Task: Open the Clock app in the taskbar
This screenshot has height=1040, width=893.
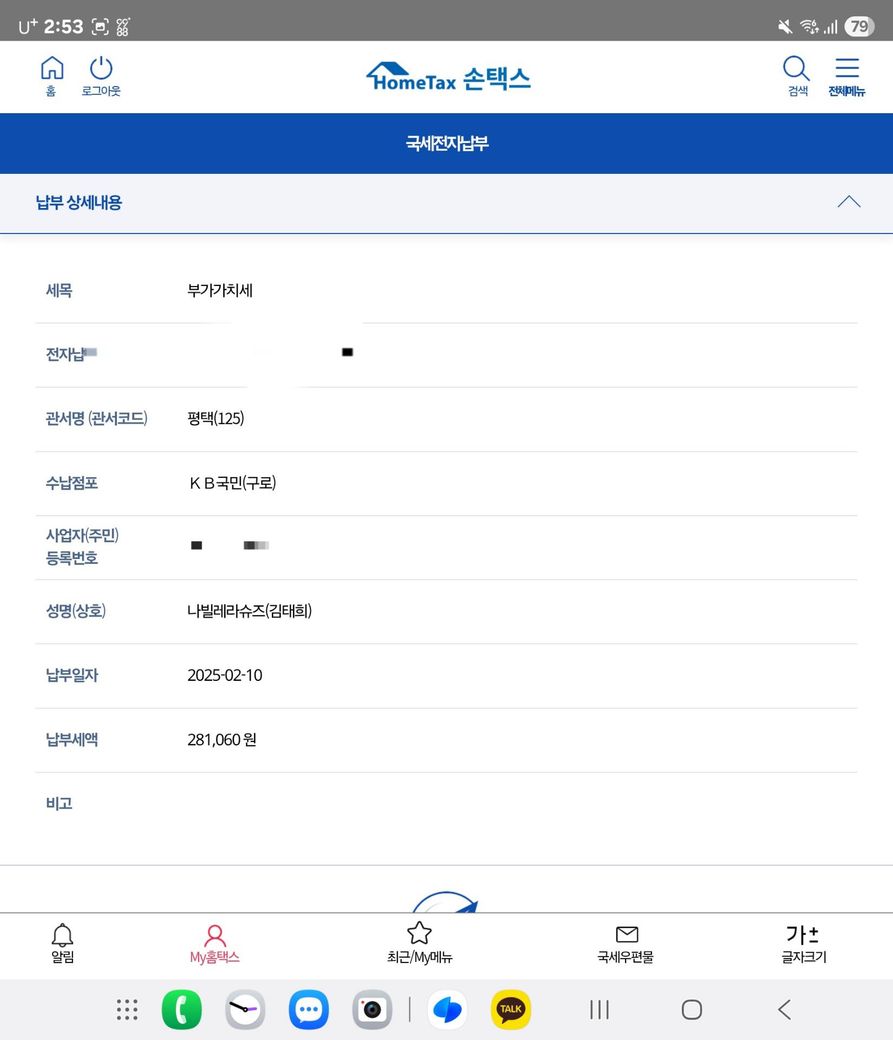Action: pos(245,1010)
